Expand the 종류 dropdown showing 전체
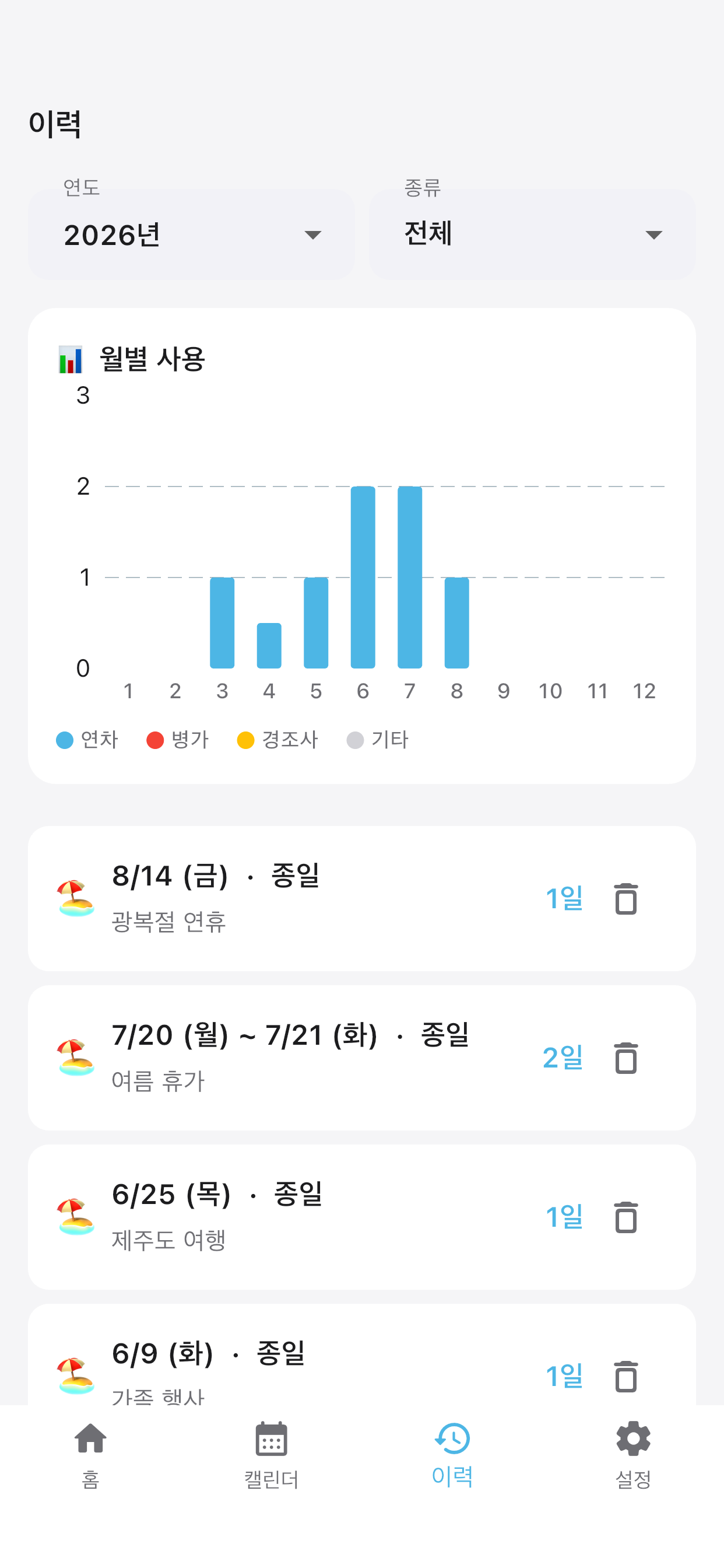The width and height of the screenshot is (724, 1568). [532, 235]
